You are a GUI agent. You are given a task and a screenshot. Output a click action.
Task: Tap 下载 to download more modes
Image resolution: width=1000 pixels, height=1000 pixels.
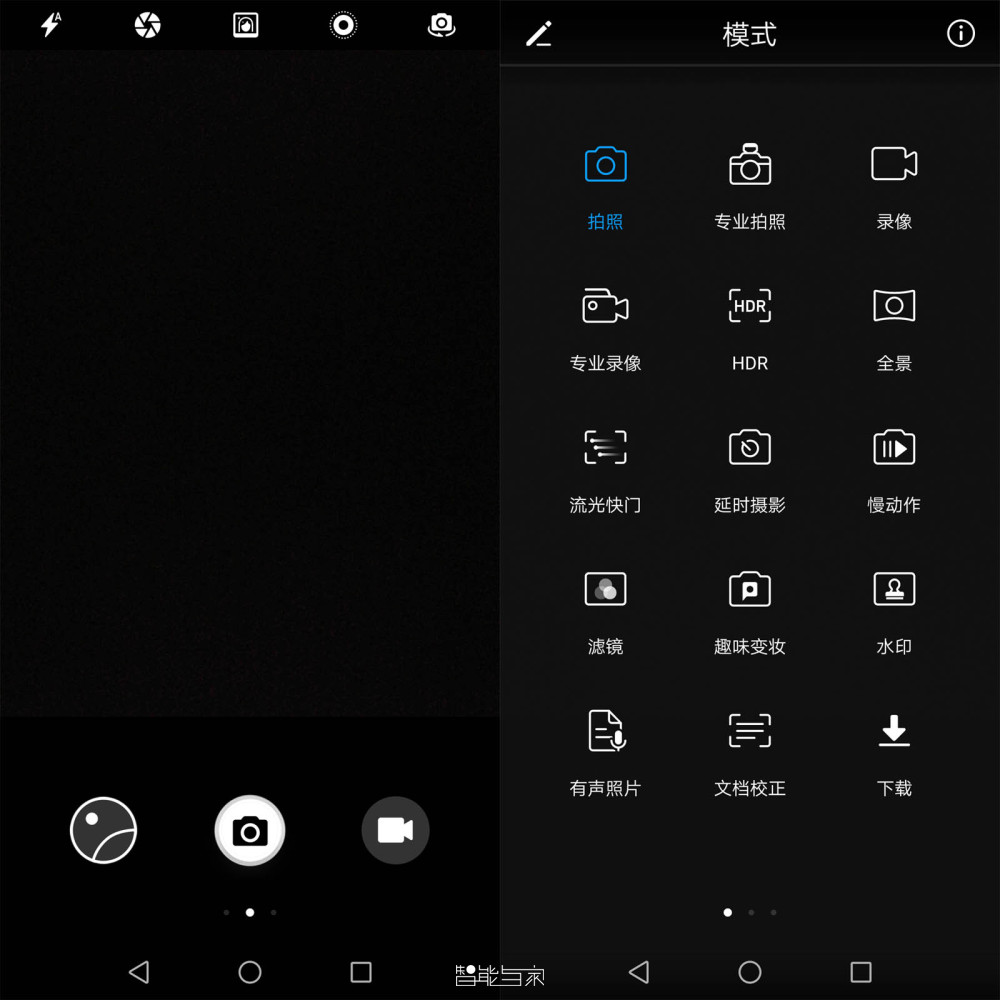tap(894, 752)
